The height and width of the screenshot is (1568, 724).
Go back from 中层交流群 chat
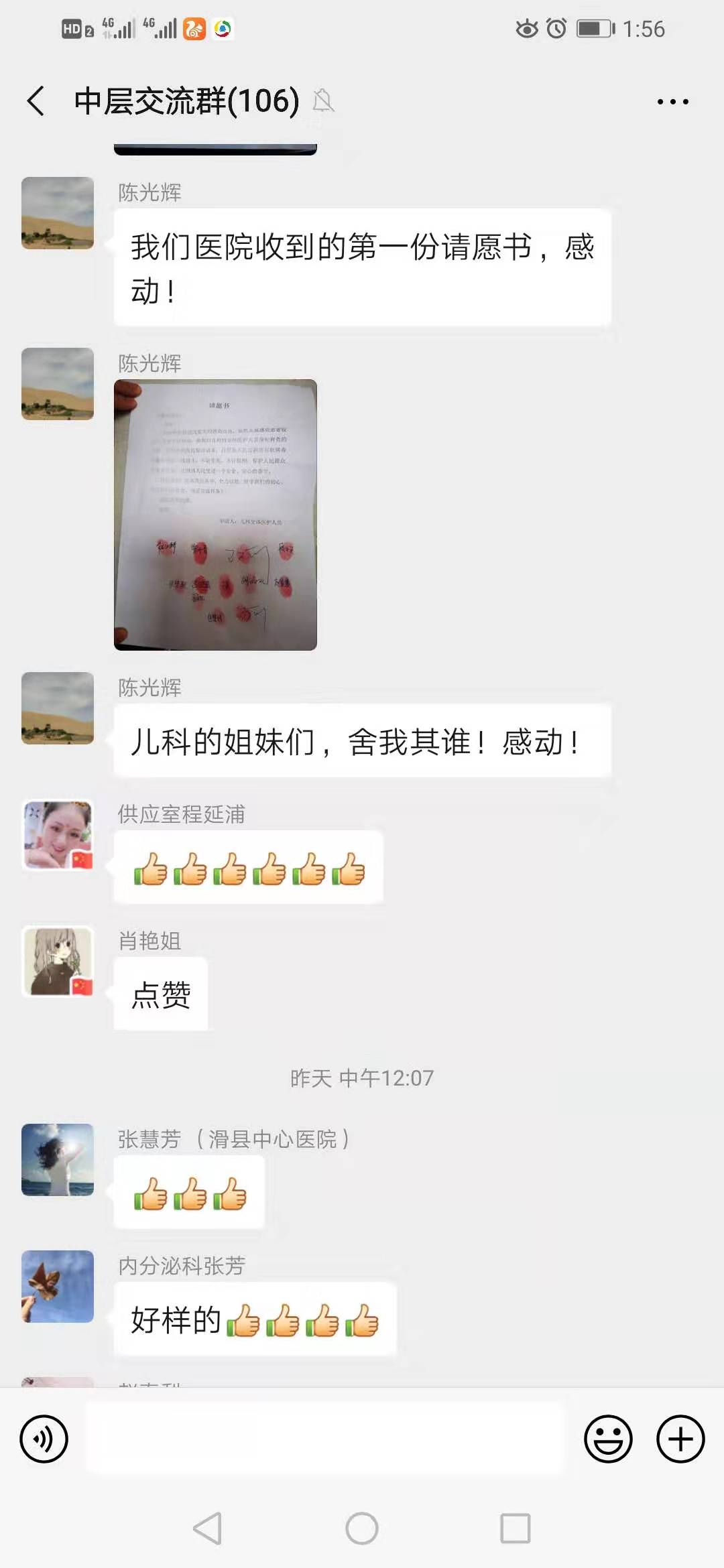36,102
